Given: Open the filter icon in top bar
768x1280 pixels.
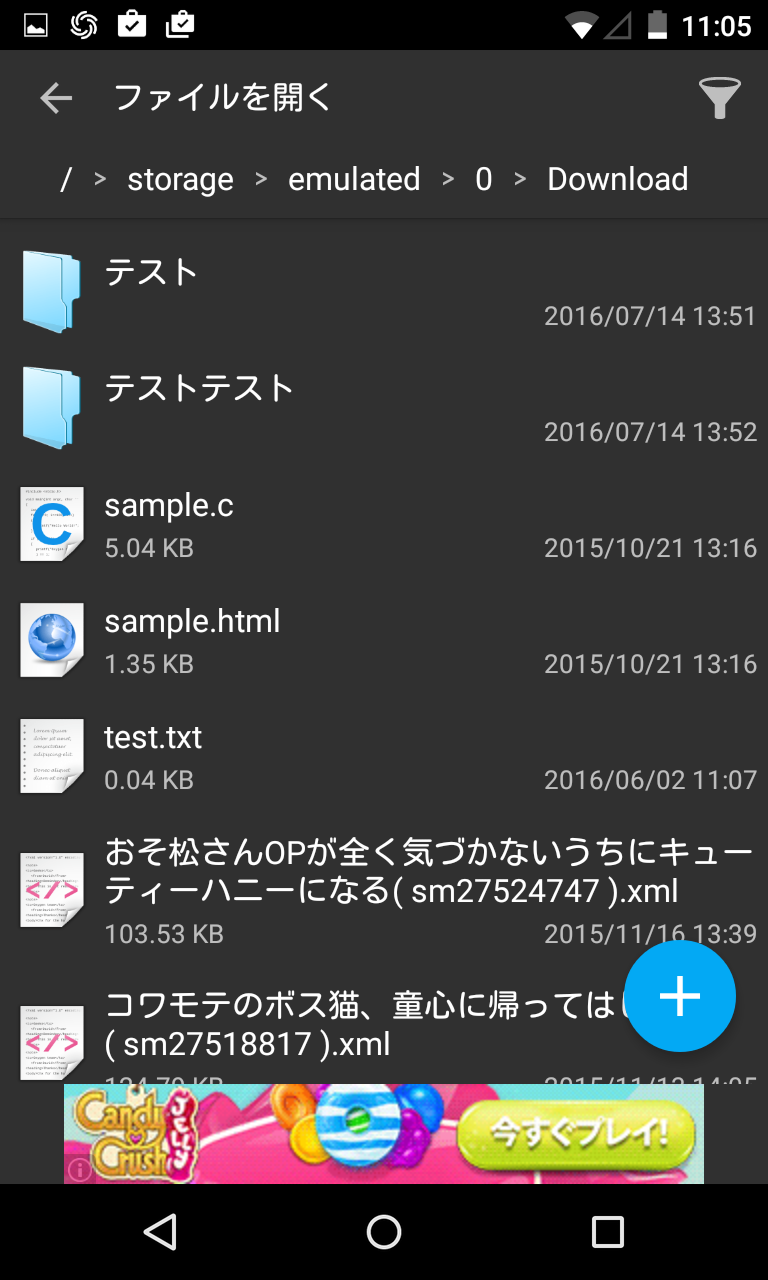Looking at the screenshot, I should [x=719, y=97].
